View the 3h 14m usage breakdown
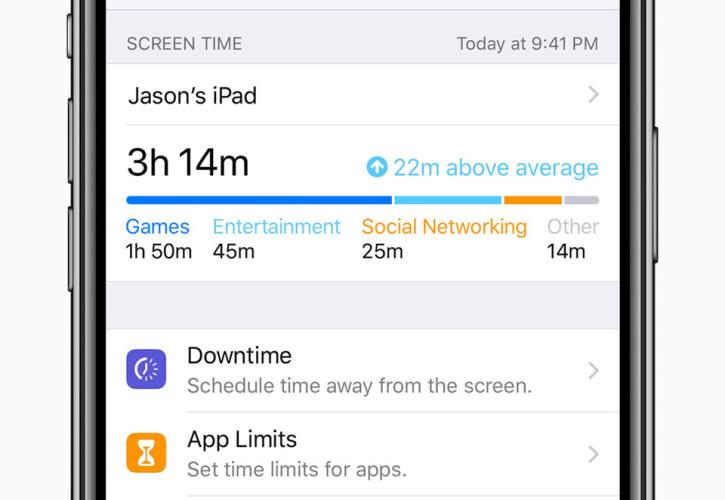The width and height of the screenshot is (725, 500). point(188,163)
